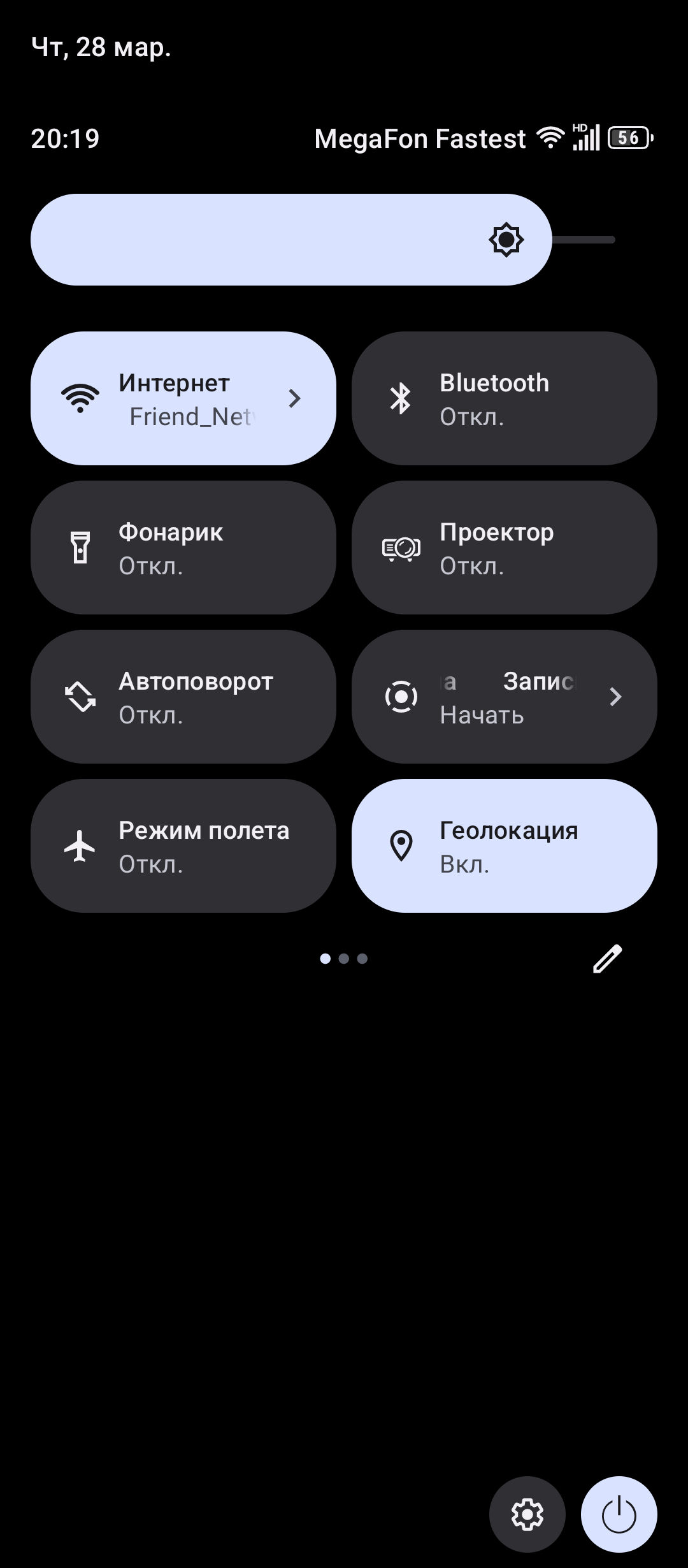
Task: Turn on Bluetooth
Action: point(504,398)
